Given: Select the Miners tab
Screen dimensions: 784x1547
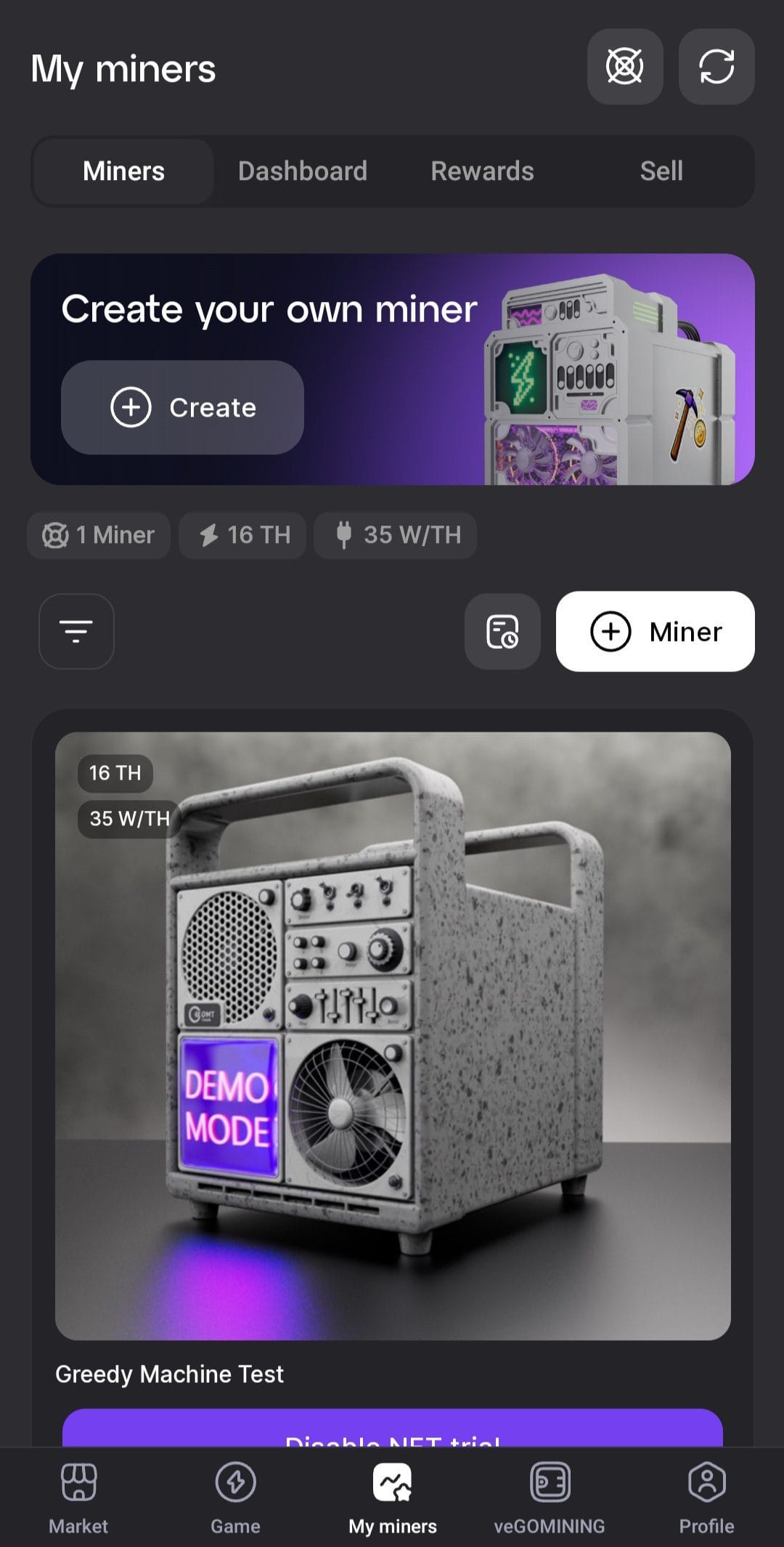Looking at the screenshot, I should 123,171.
